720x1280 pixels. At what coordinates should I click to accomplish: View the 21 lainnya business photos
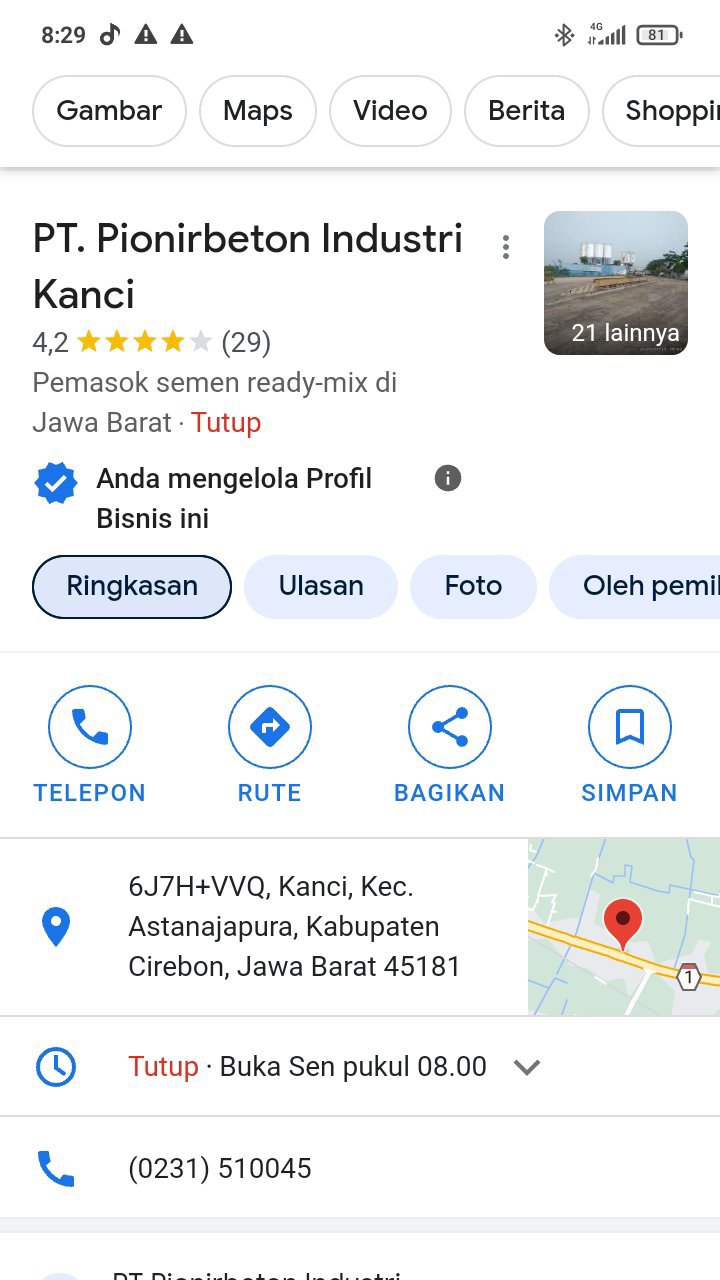pos(616,283)
